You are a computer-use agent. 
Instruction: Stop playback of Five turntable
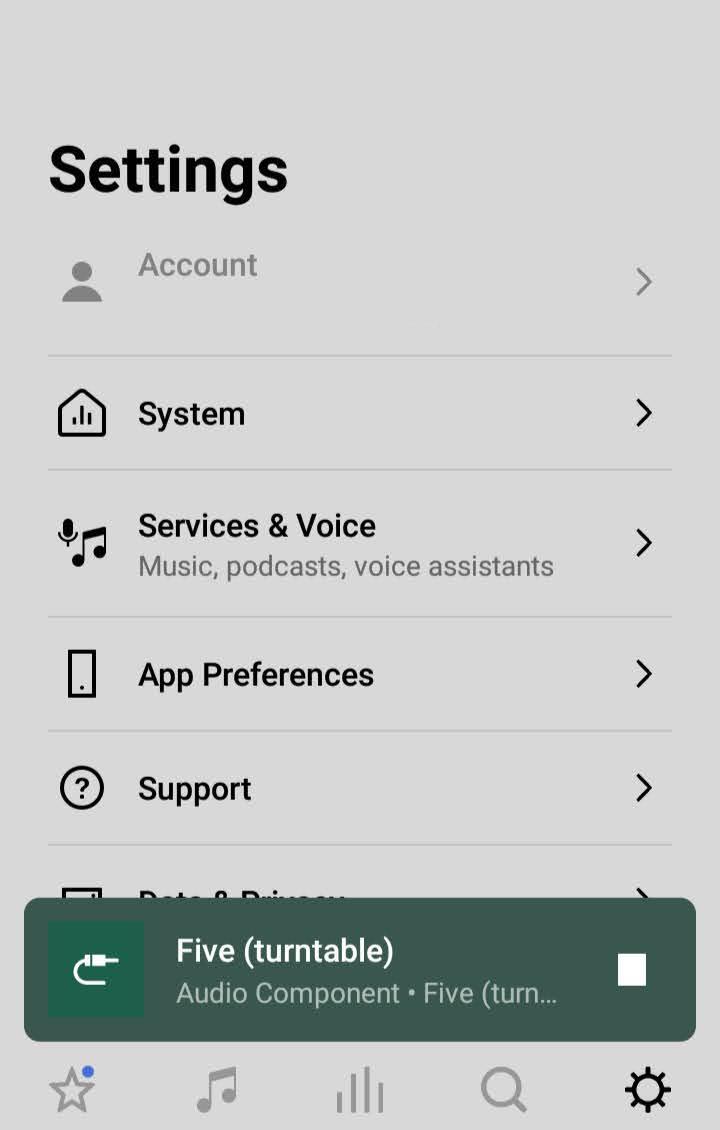(x=631, y=969)
